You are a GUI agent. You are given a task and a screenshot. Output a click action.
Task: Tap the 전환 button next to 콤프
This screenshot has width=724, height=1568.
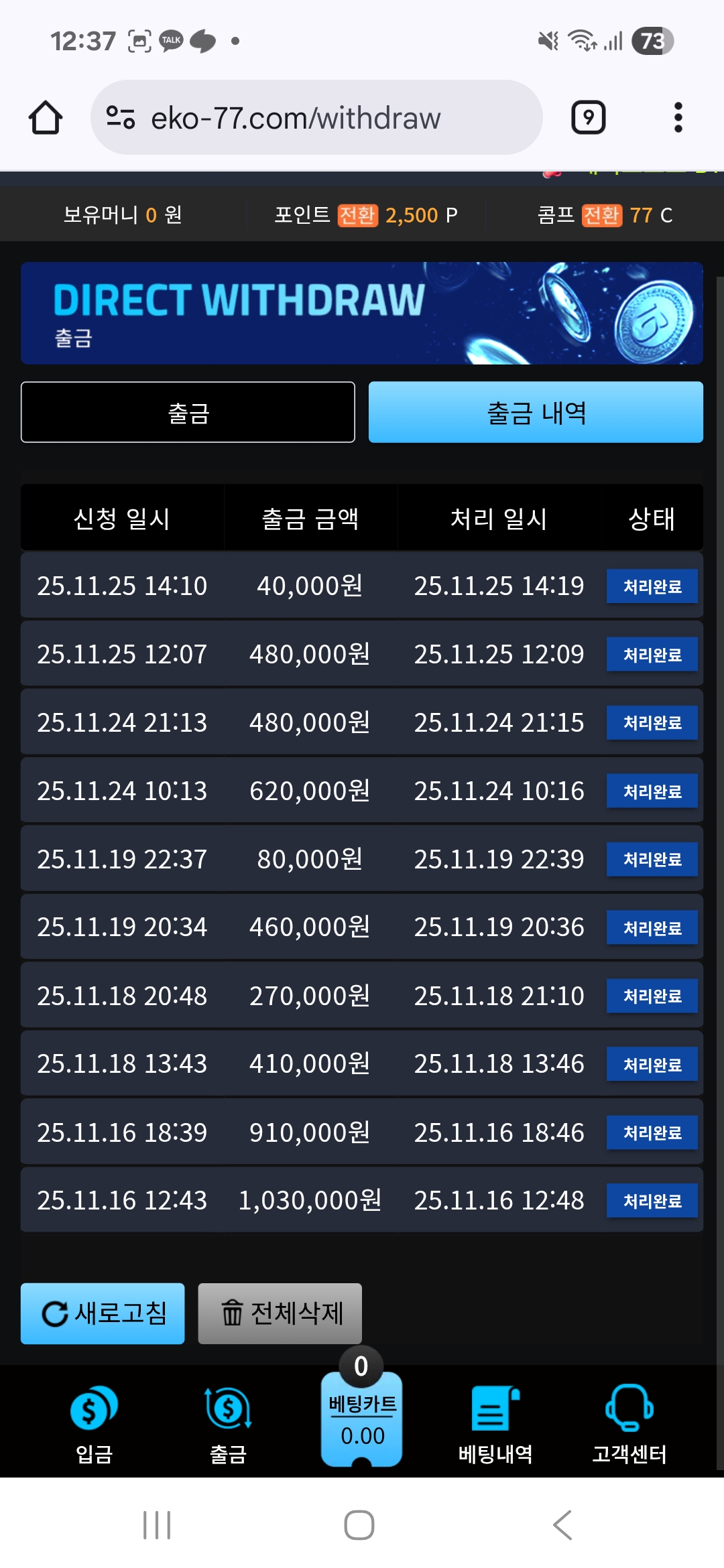pyautogui.click(x=602, y=214)
